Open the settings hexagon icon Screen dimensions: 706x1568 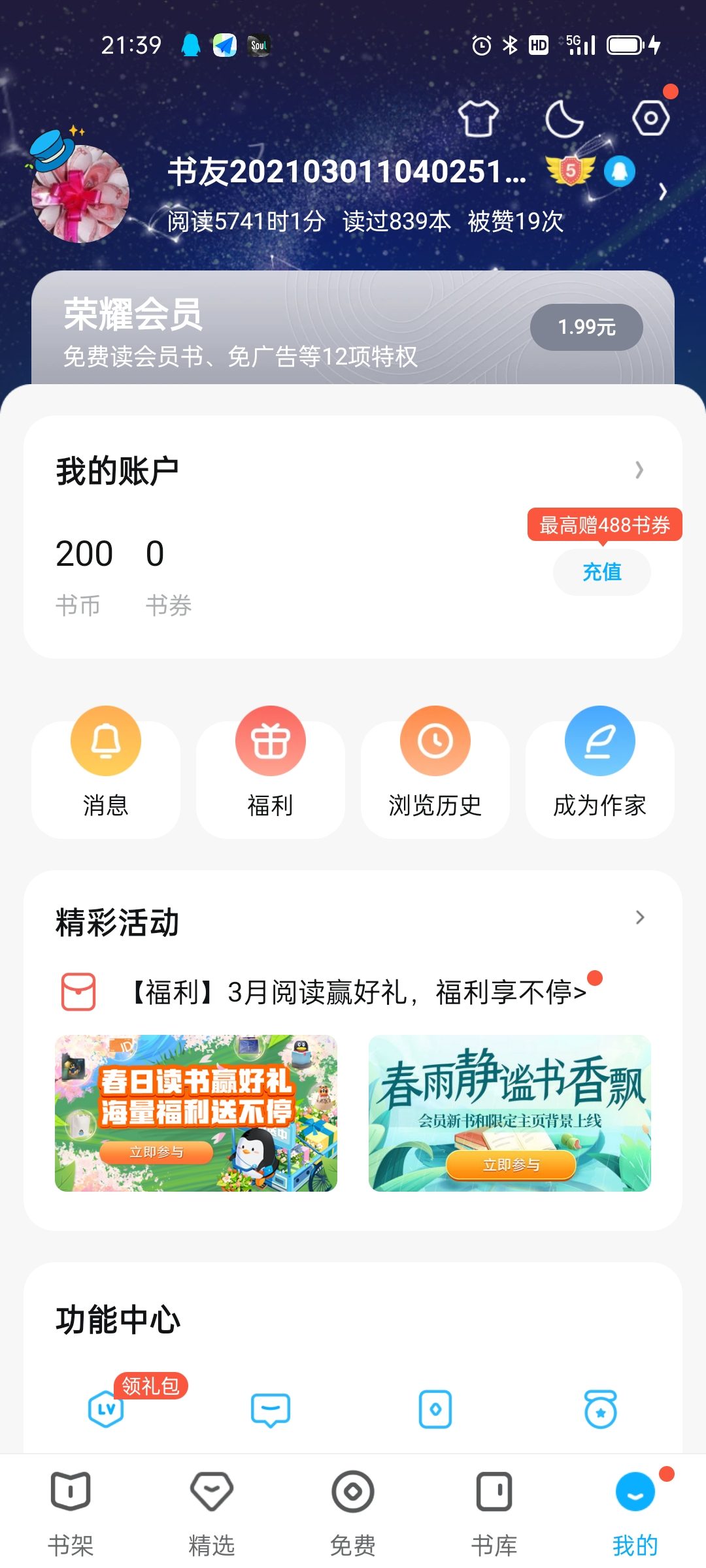point(650,118)
